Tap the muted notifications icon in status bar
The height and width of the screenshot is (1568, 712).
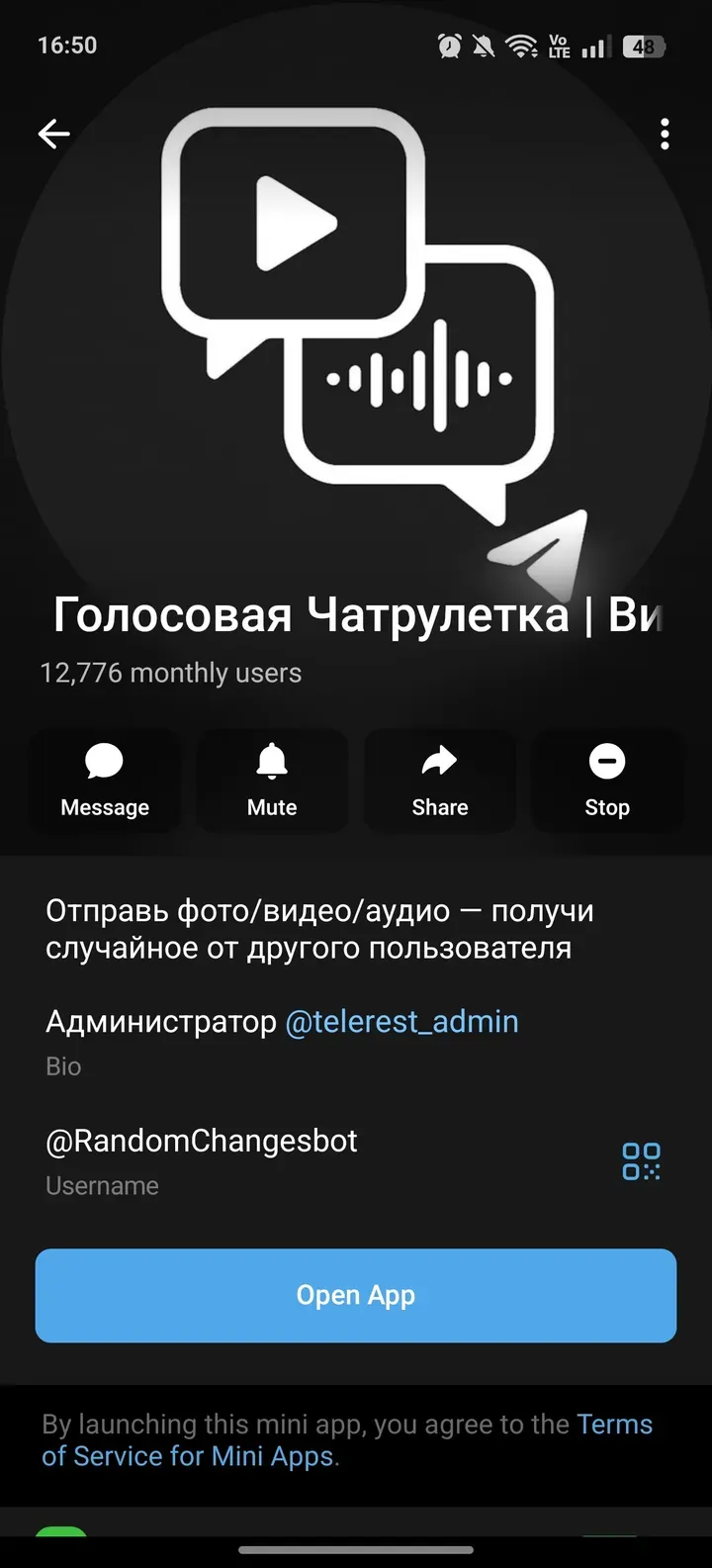[x=484, y=45]
